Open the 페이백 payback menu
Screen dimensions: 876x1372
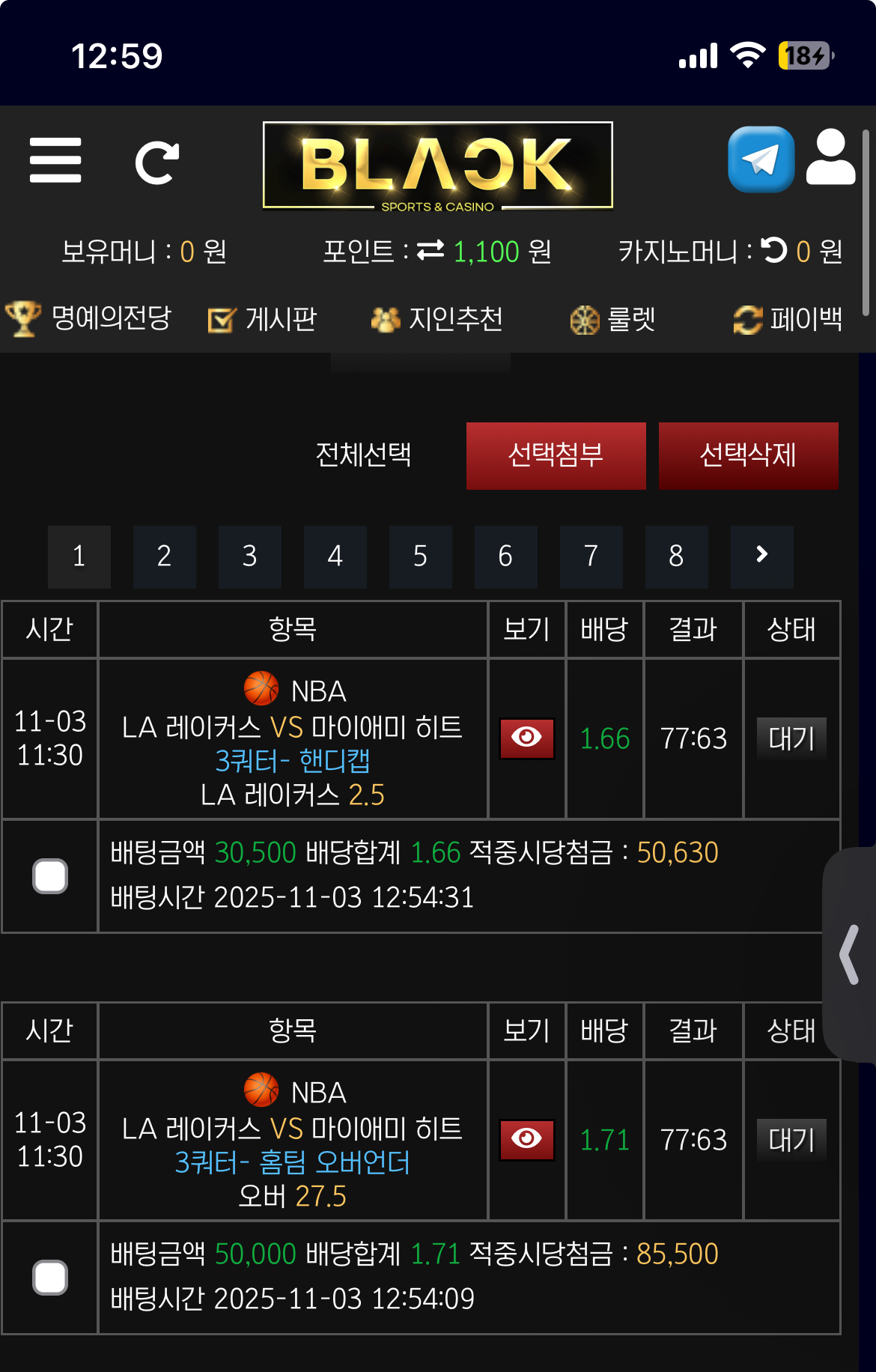788,320
